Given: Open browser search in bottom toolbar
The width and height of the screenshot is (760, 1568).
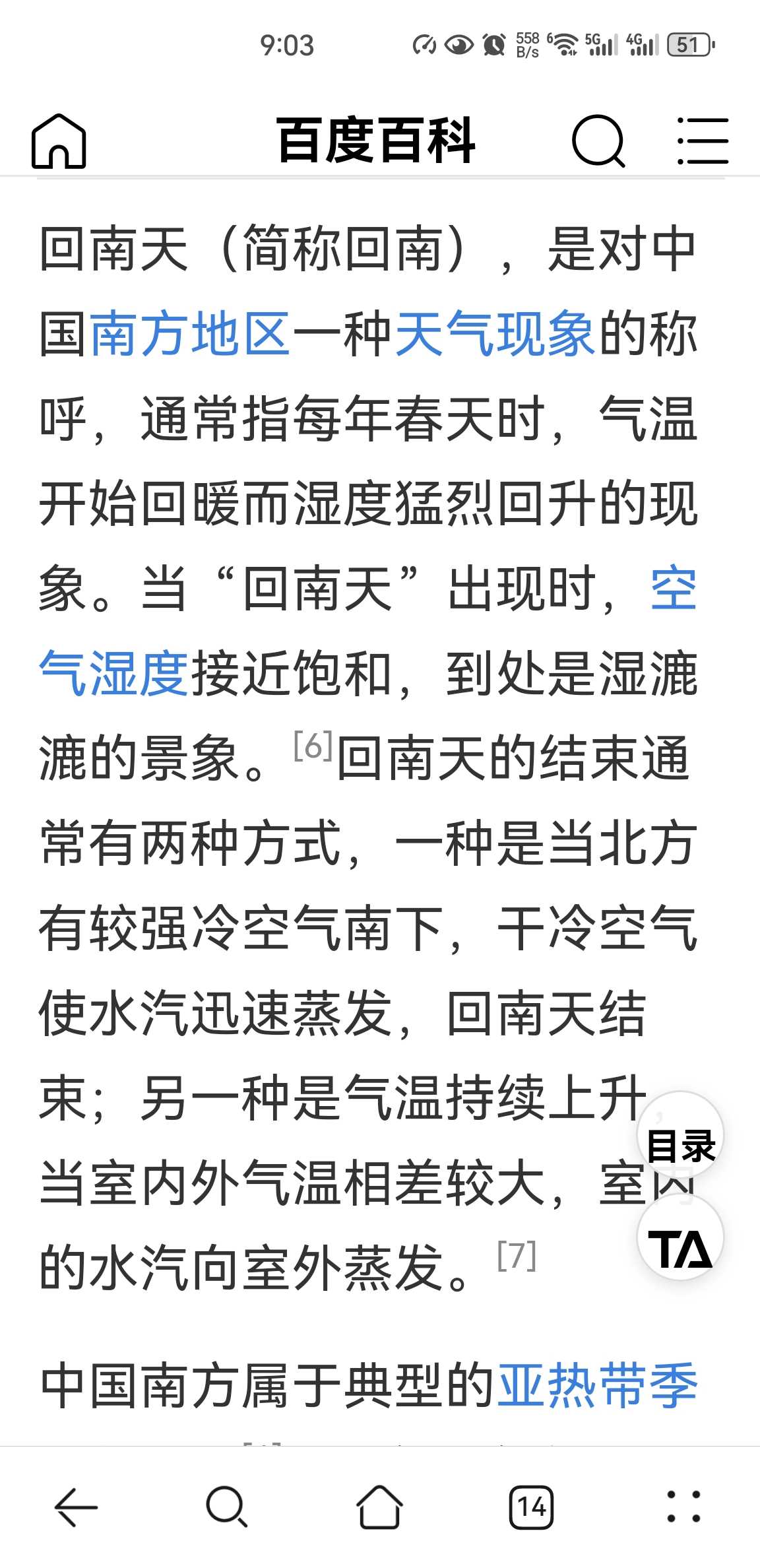Looking at the screenshot, I should 227,1507.
